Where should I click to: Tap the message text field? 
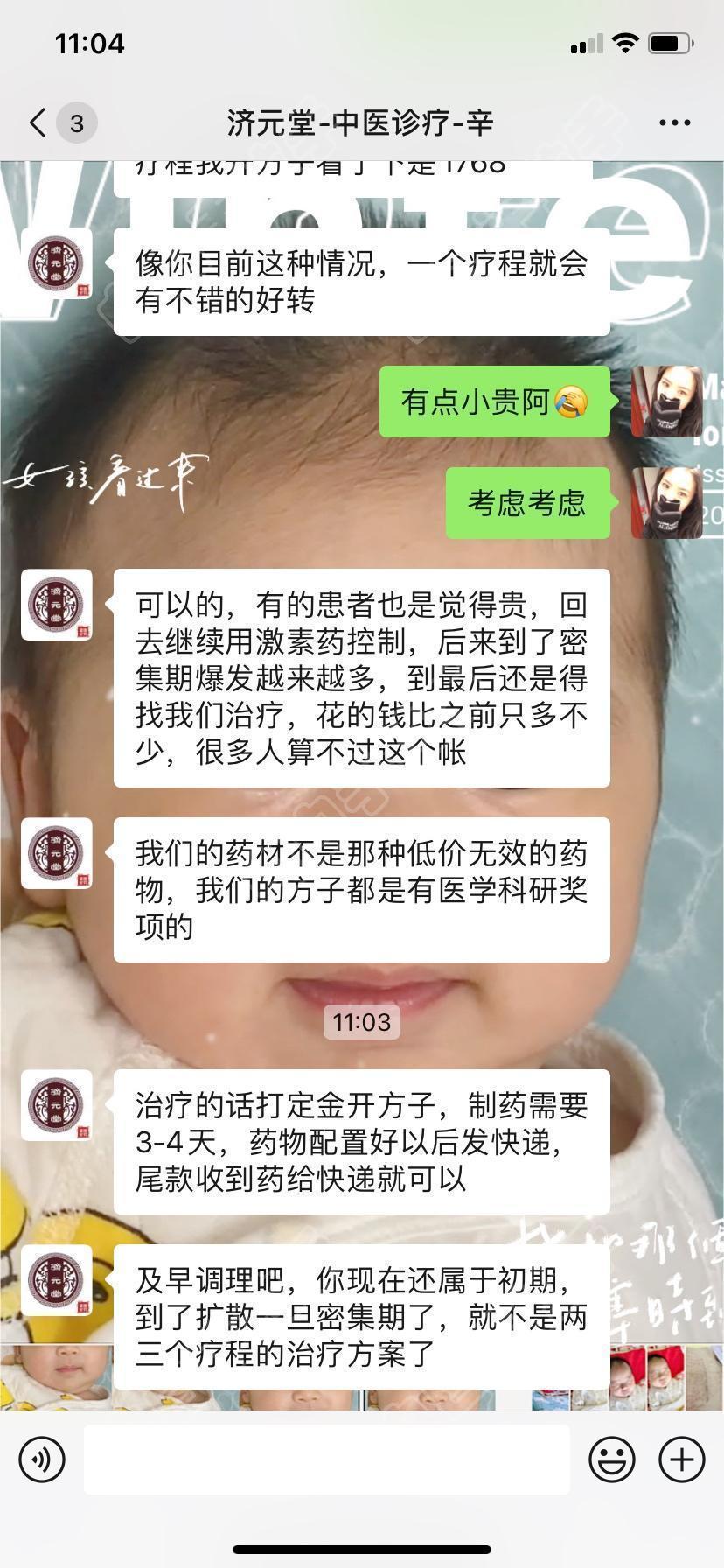[326, 1459]
